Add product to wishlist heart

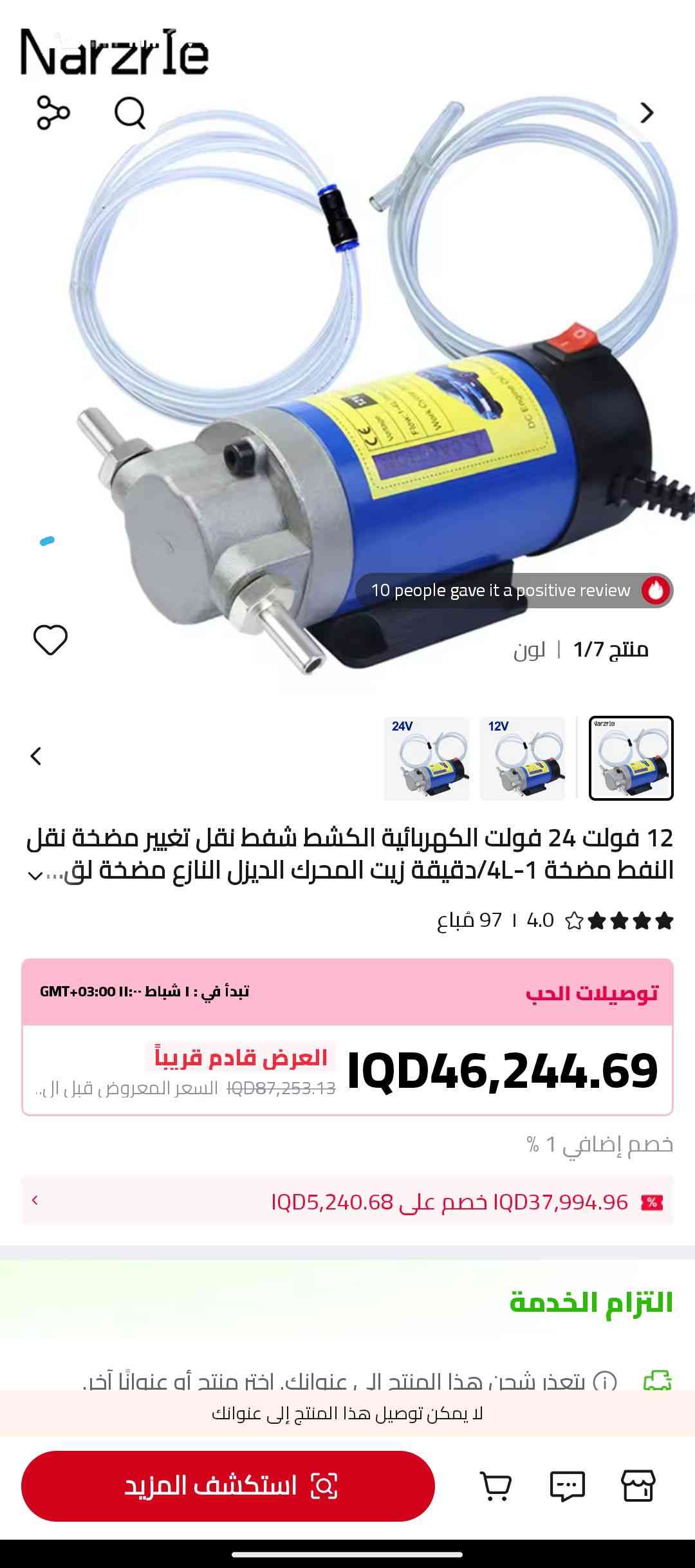pyautogui.click(x=50, y=640)
